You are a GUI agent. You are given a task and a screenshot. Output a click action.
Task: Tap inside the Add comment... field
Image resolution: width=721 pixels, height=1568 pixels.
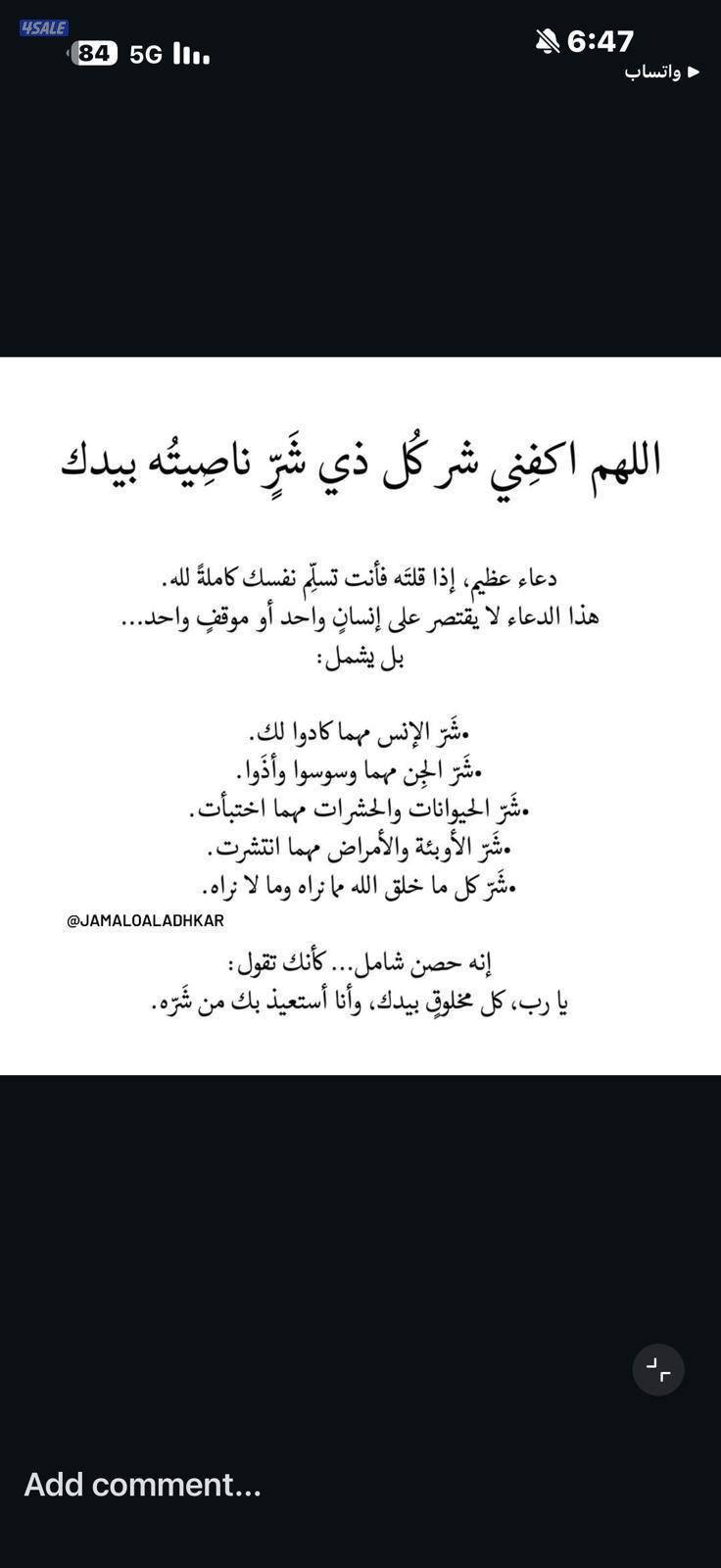143,1484
